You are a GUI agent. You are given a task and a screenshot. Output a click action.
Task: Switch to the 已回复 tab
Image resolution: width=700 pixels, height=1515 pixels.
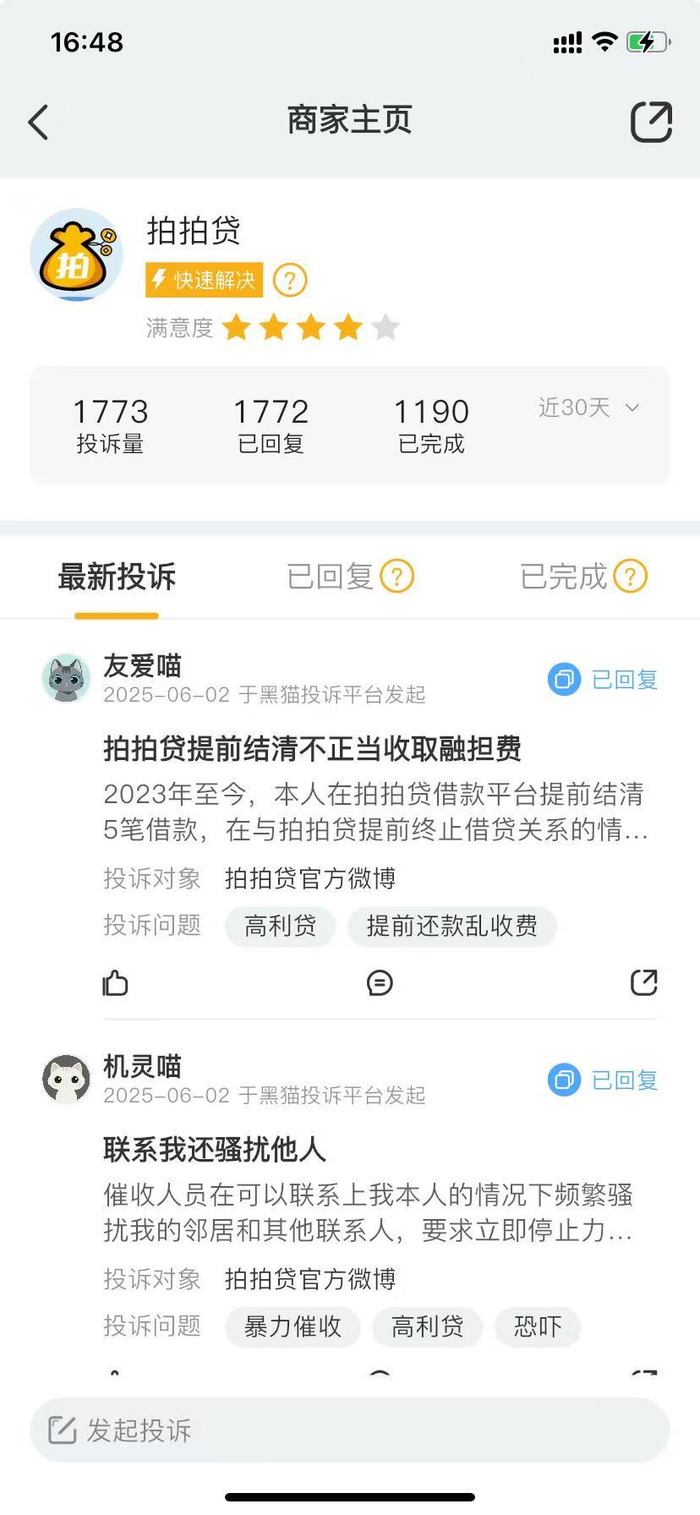click(349, 577)
